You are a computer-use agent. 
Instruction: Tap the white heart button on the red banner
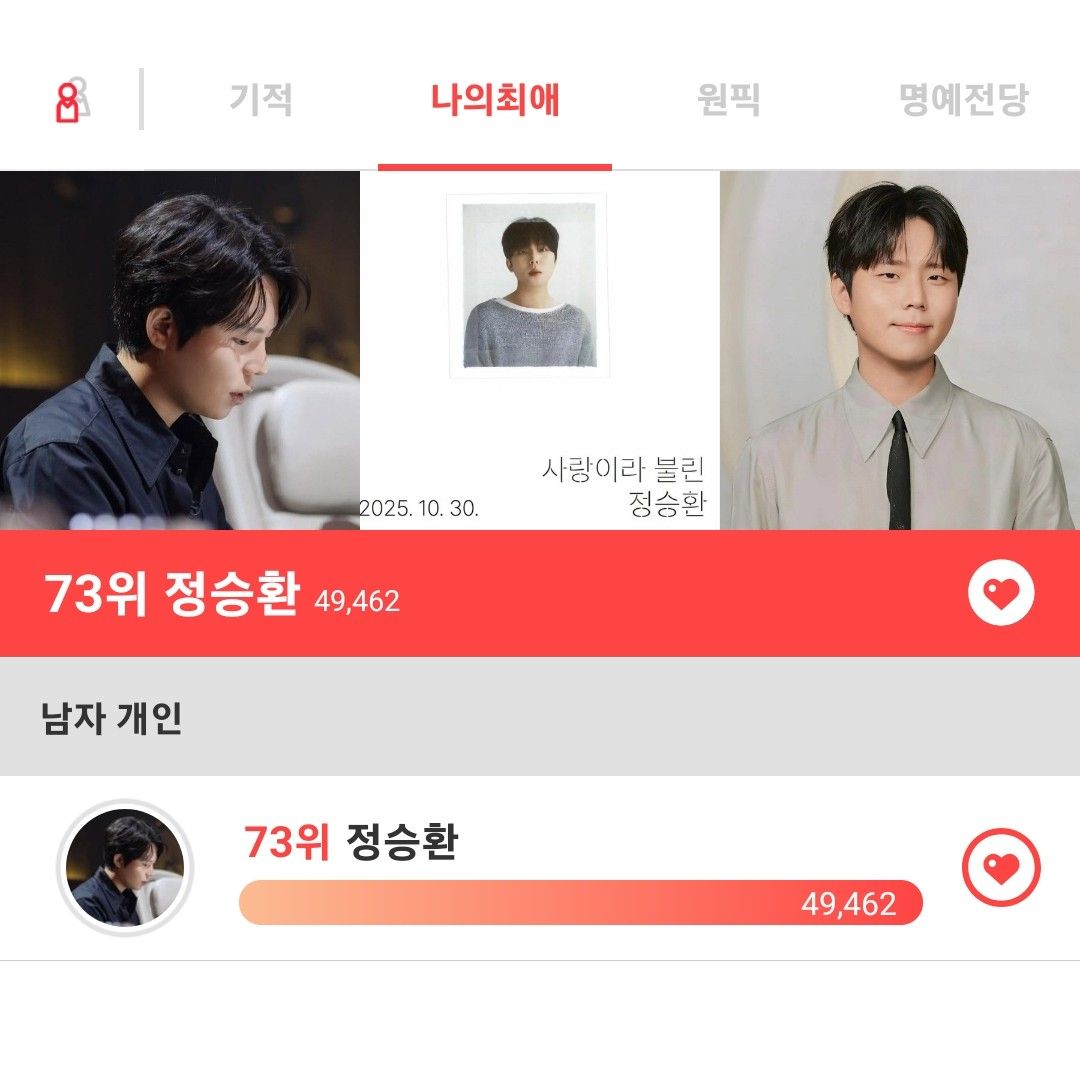click(x=1000, y=594)
